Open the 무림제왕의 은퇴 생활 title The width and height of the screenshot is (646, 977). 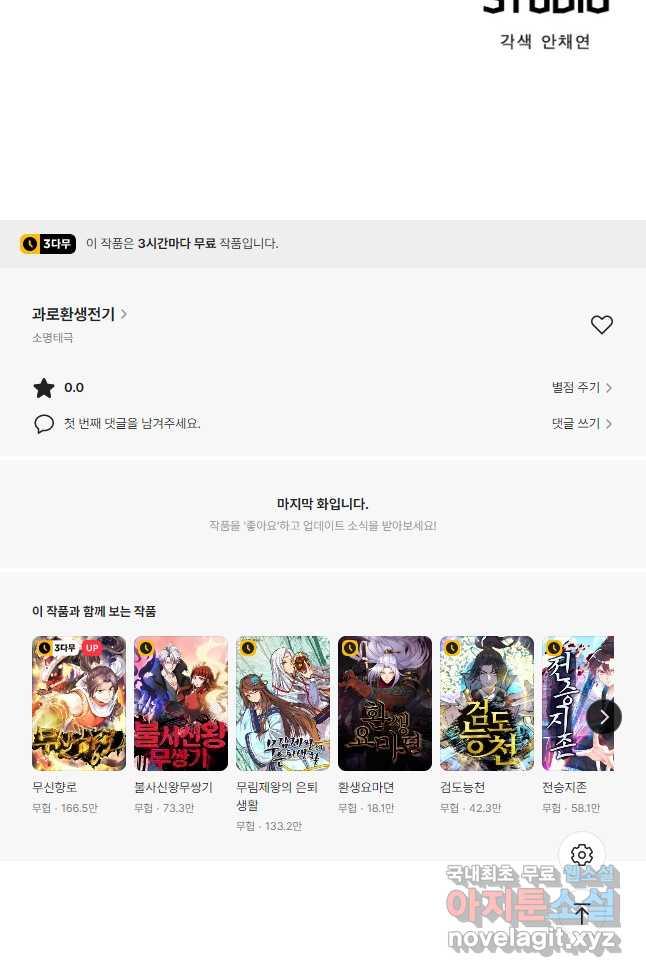point(283,703)
